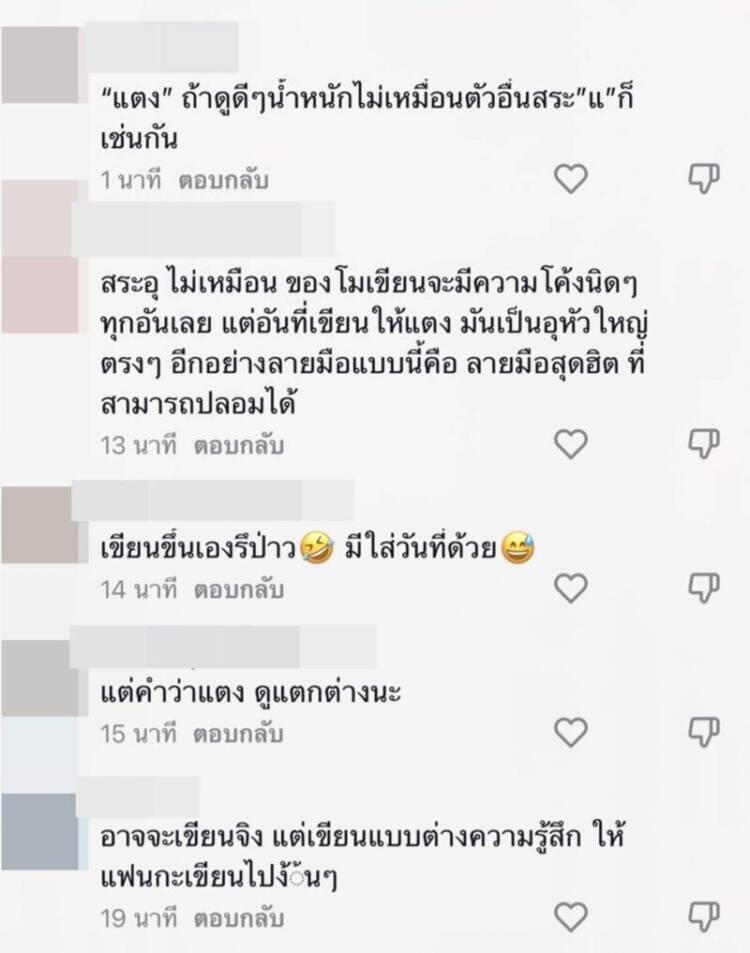Like the แต่คำว่าแตง ดูแตกต่างนะ comment

coord(571,732)
